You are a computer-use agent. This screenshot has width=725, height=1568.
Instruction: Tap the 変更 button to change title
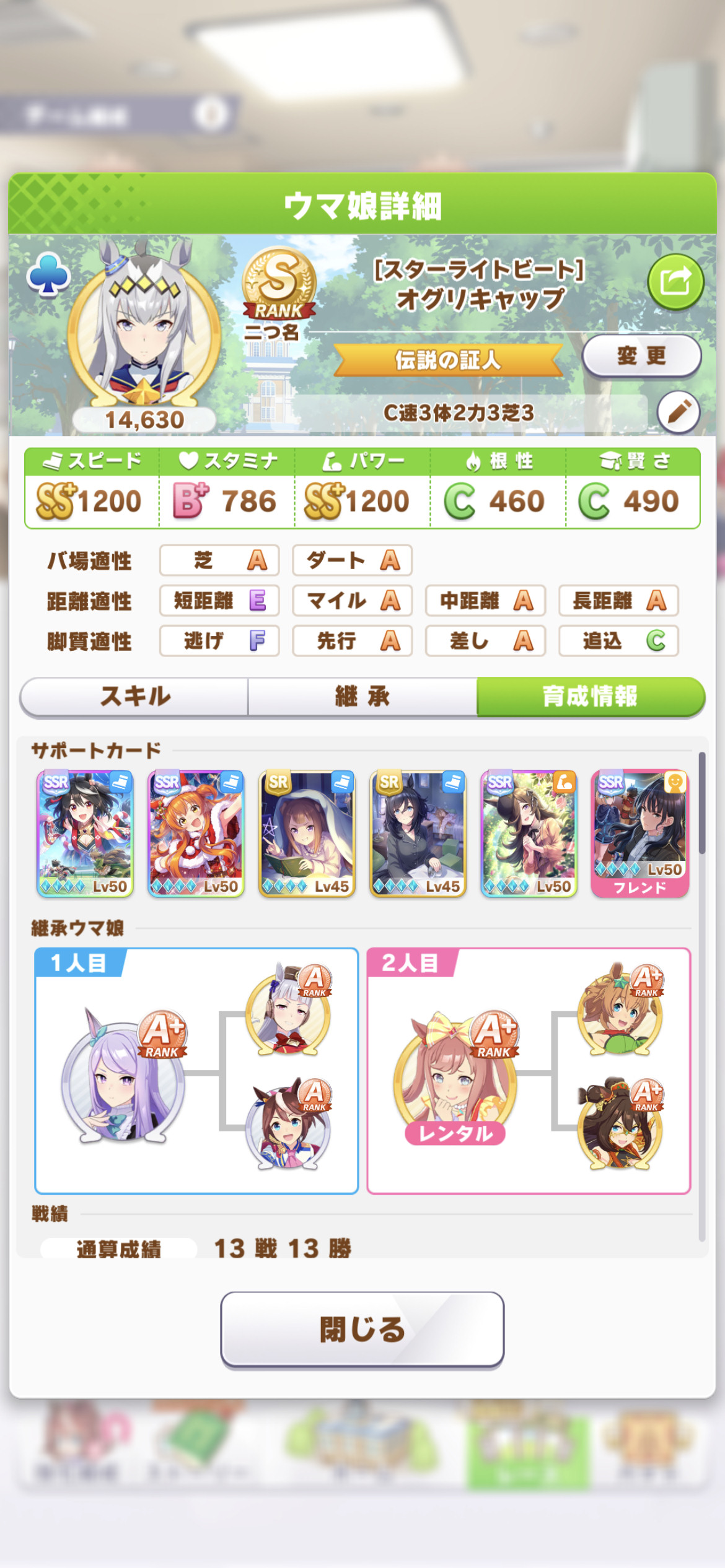click(x=641, y=355)
